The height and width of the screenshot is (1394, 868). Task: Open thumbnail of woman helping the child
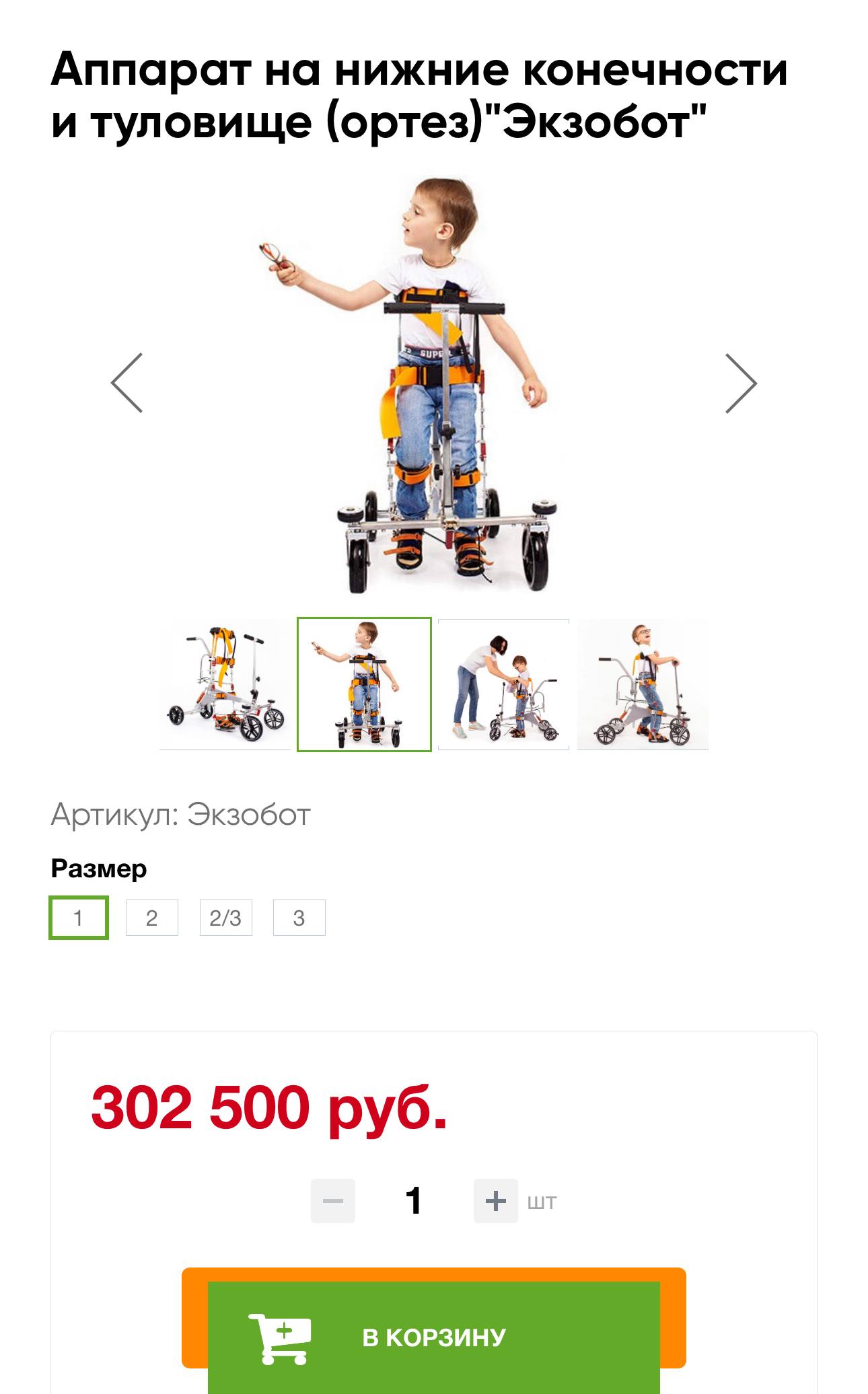click(503, 684)
